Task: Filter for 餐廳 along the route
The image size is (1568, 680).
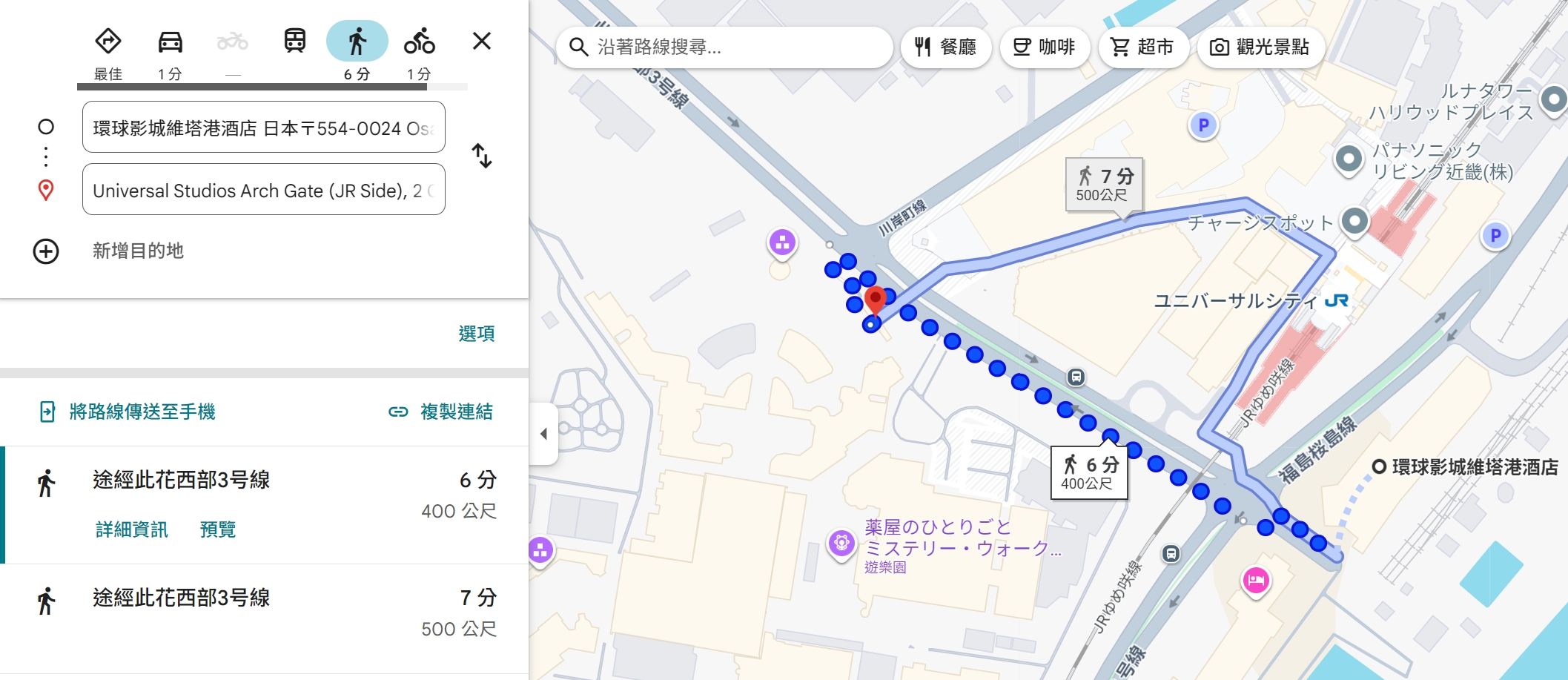Action: point(945,47)
